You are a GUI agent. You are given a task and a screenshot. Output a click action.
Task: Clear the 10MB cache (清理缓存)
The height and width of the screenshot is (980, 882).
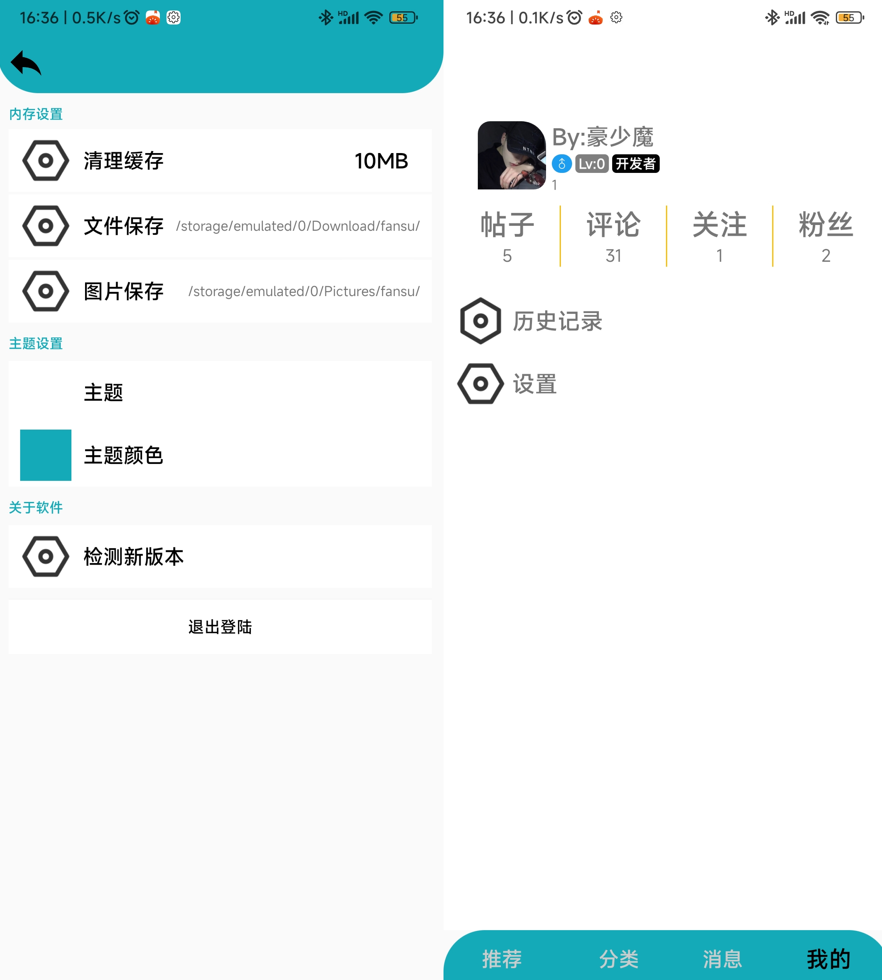[x=220, y=161]
